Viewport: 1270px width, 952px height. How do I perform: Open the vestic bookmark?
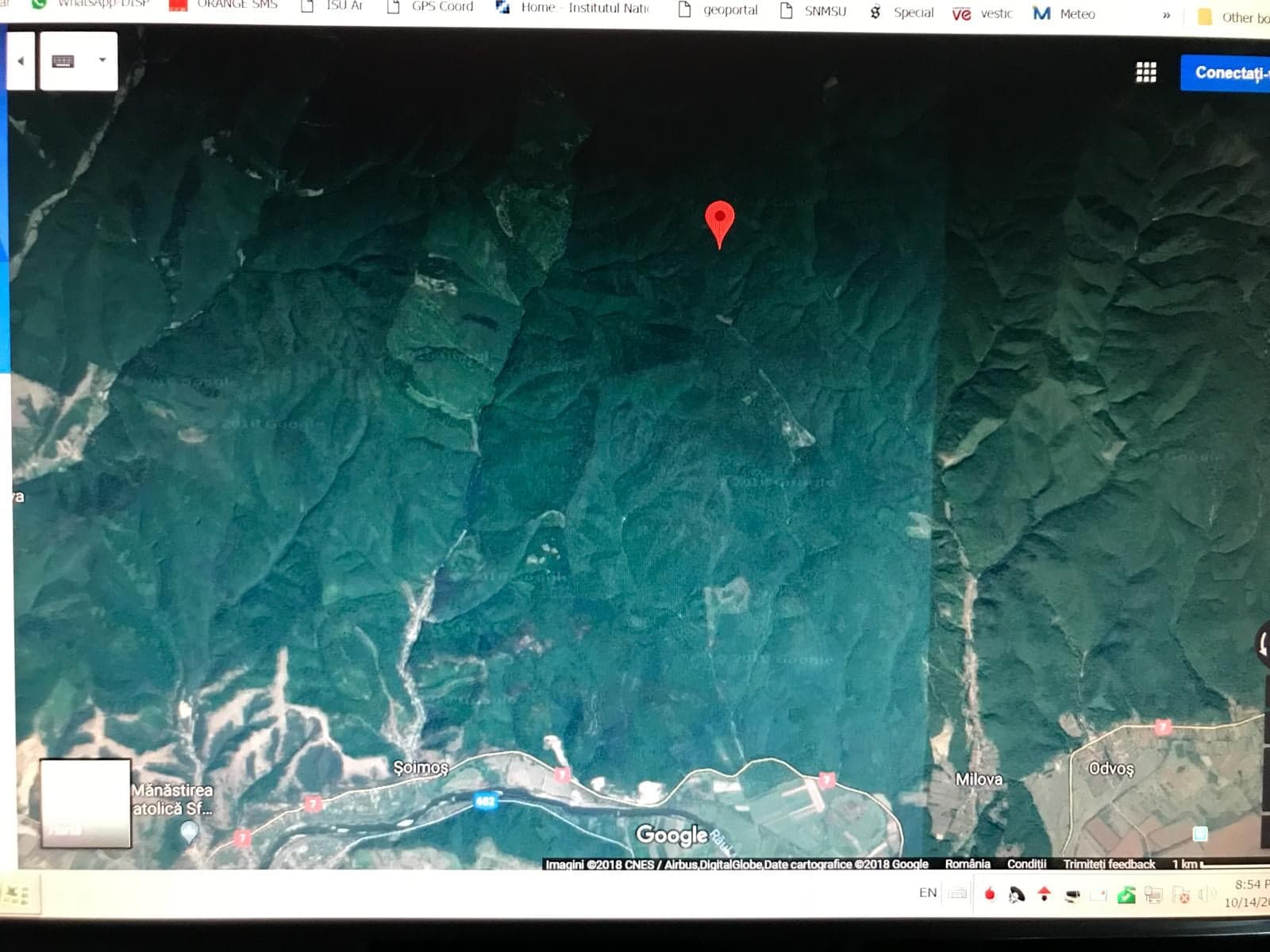click(983, 13)
